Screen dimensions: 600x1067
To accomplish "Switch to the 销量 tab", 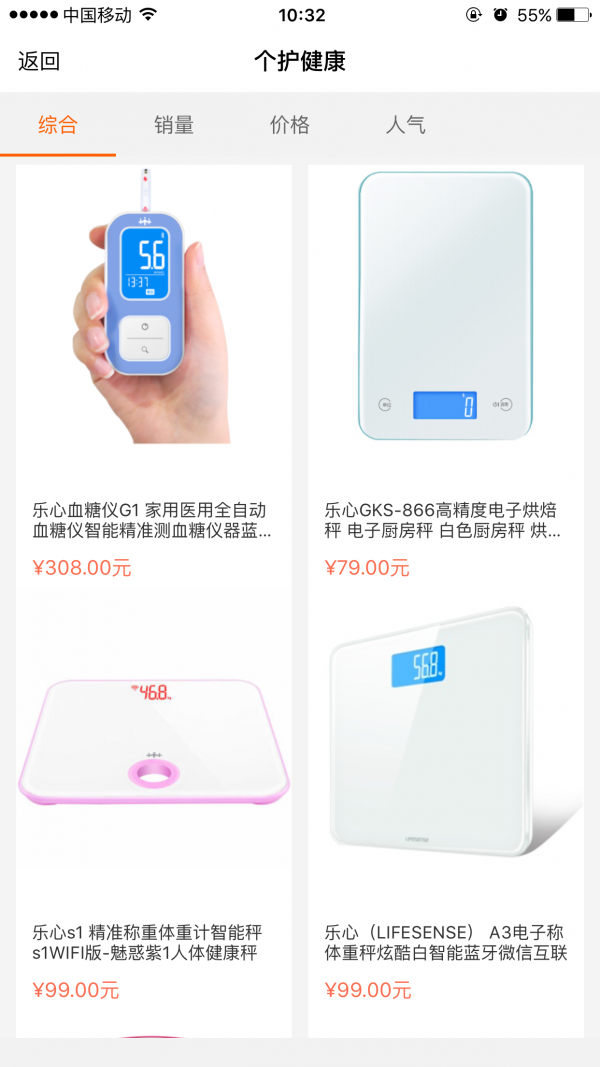I will (x=174, y=125).
